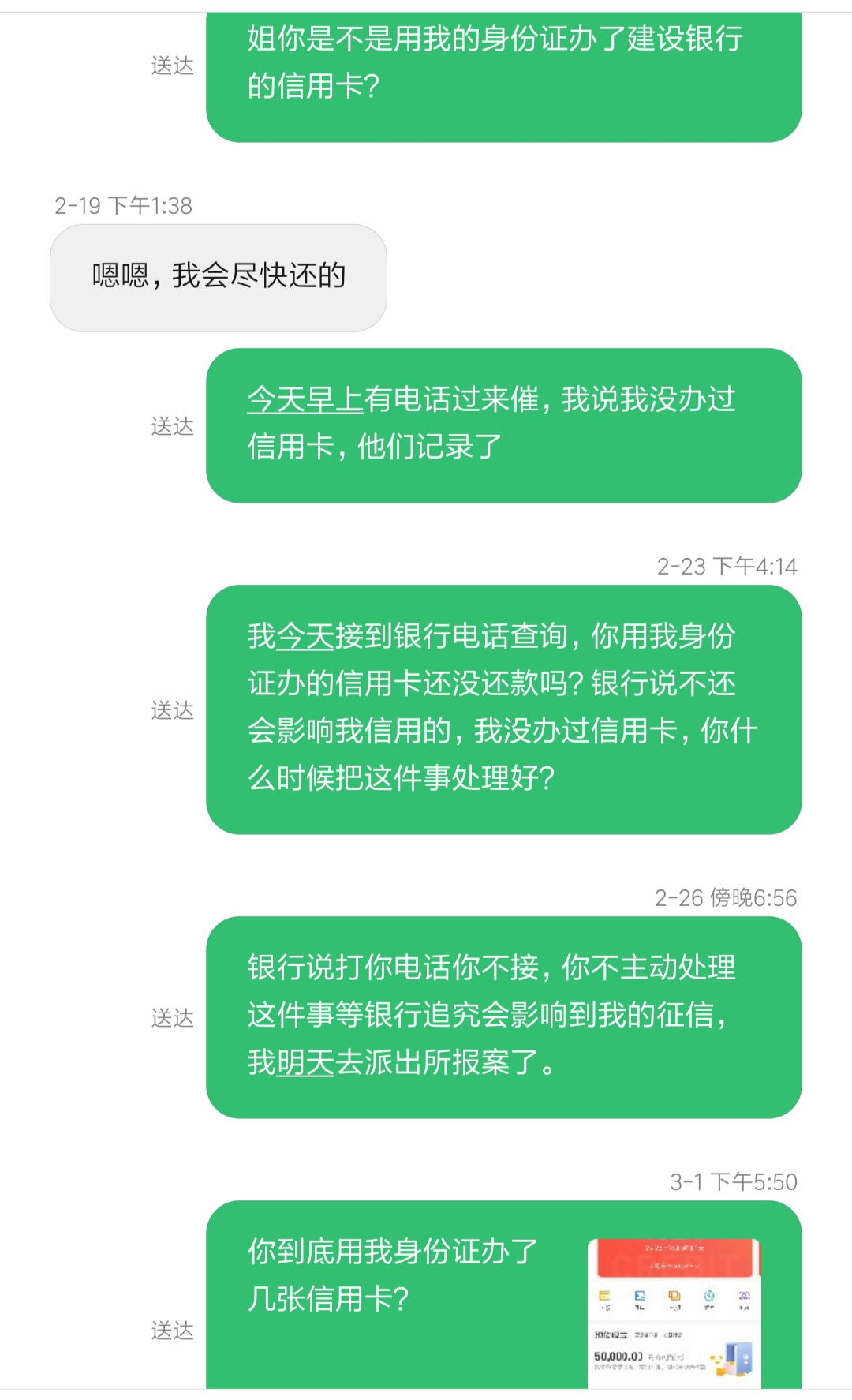
Task: Tap the teal limit icon in the banking screenshot
Action: click(710, 1296)
